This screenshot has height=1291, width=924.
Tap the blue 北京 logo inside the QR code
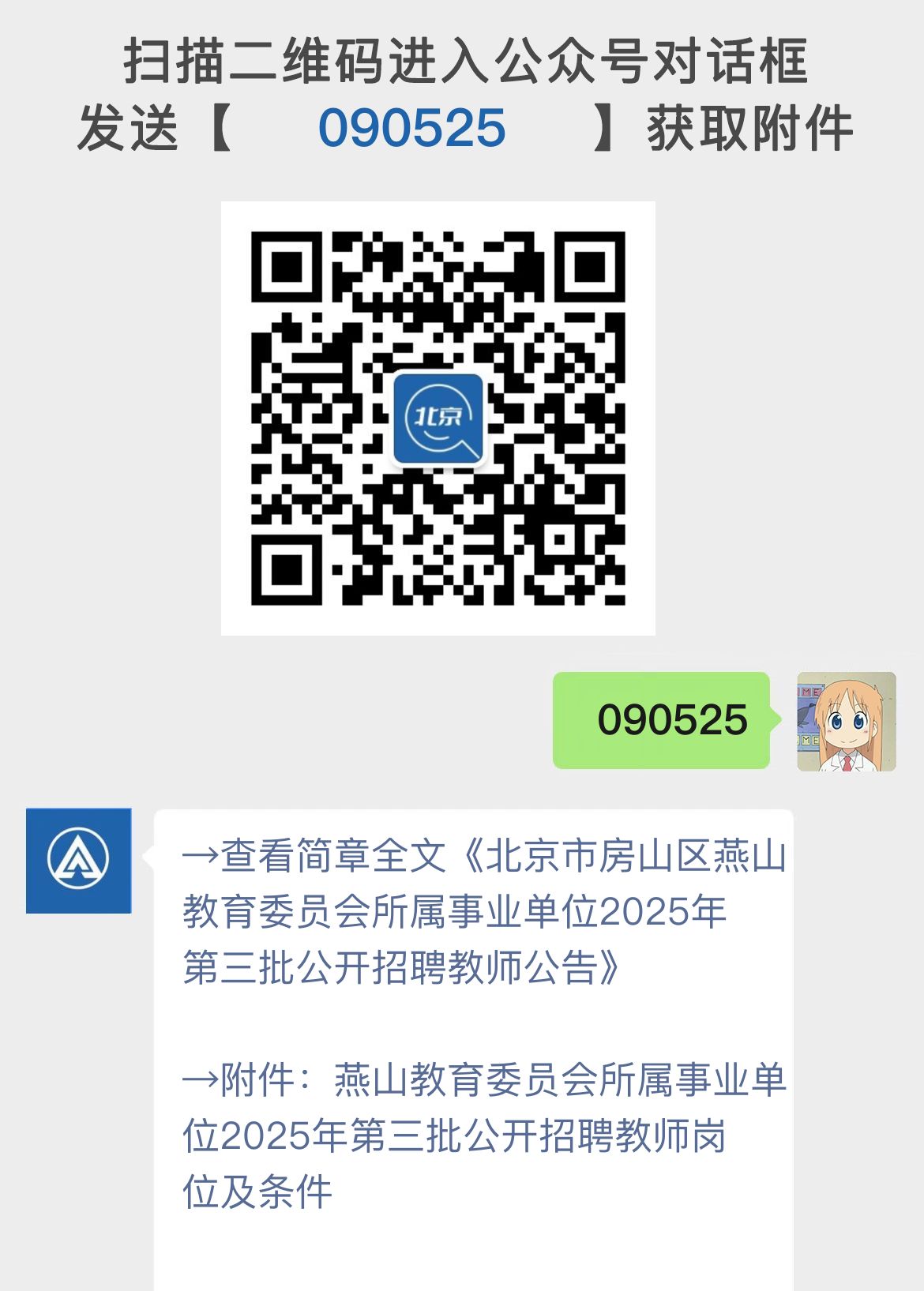tap(440, 418)
